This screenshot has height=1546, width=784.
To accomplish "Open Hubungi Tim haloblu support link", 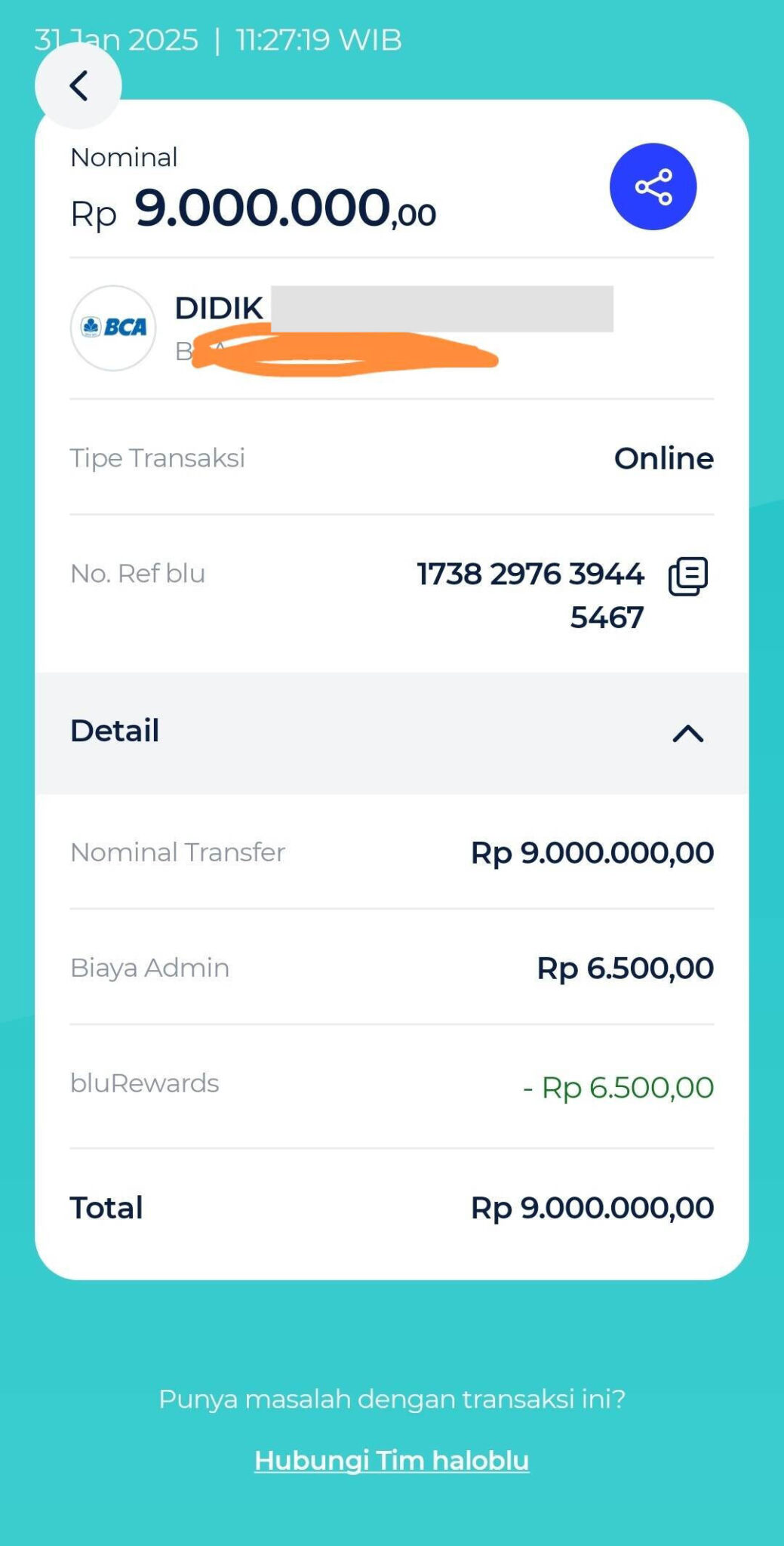I will tap(392, 1458).
